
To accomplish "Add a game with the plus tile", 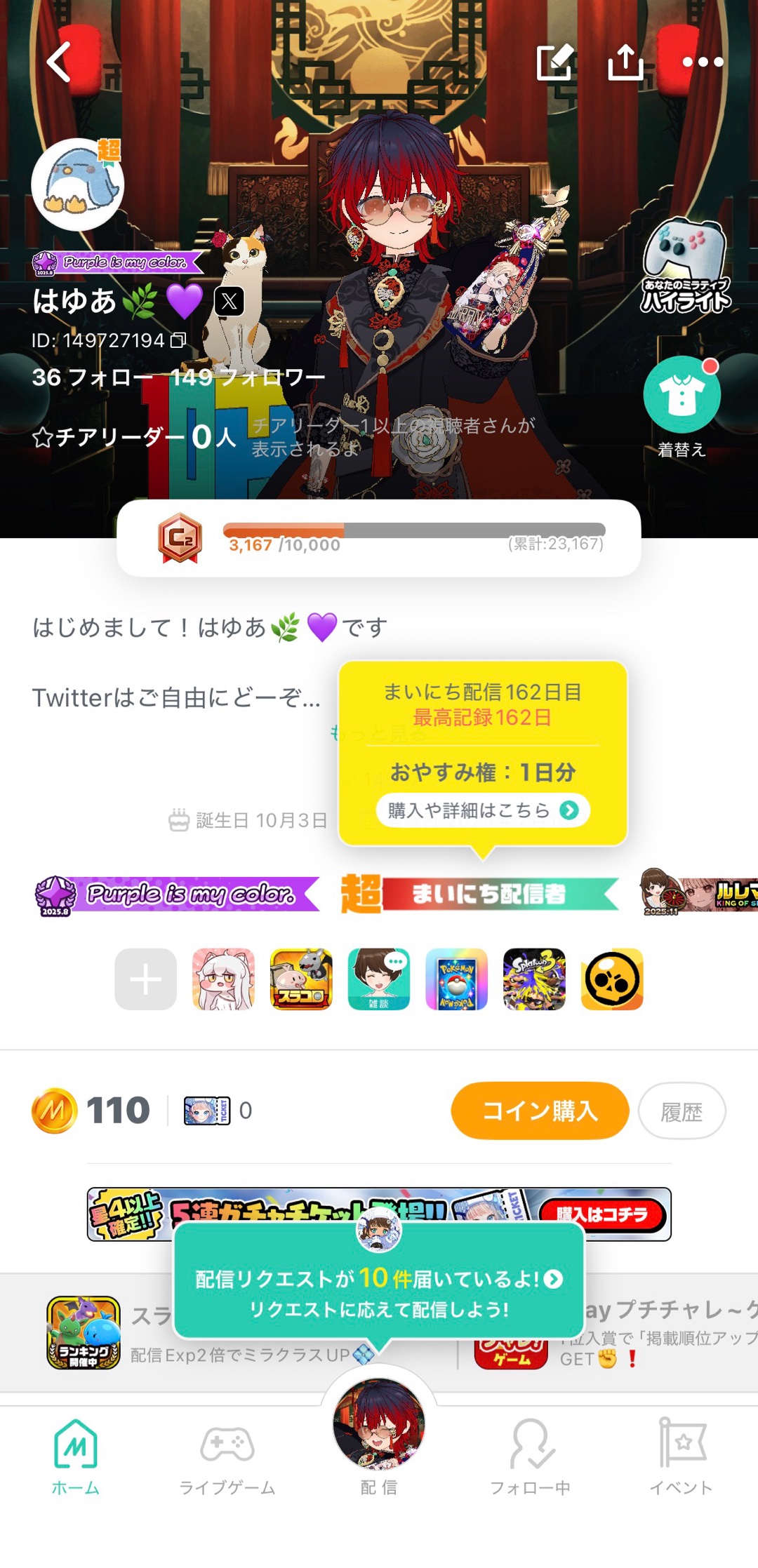I will point(146,979).
